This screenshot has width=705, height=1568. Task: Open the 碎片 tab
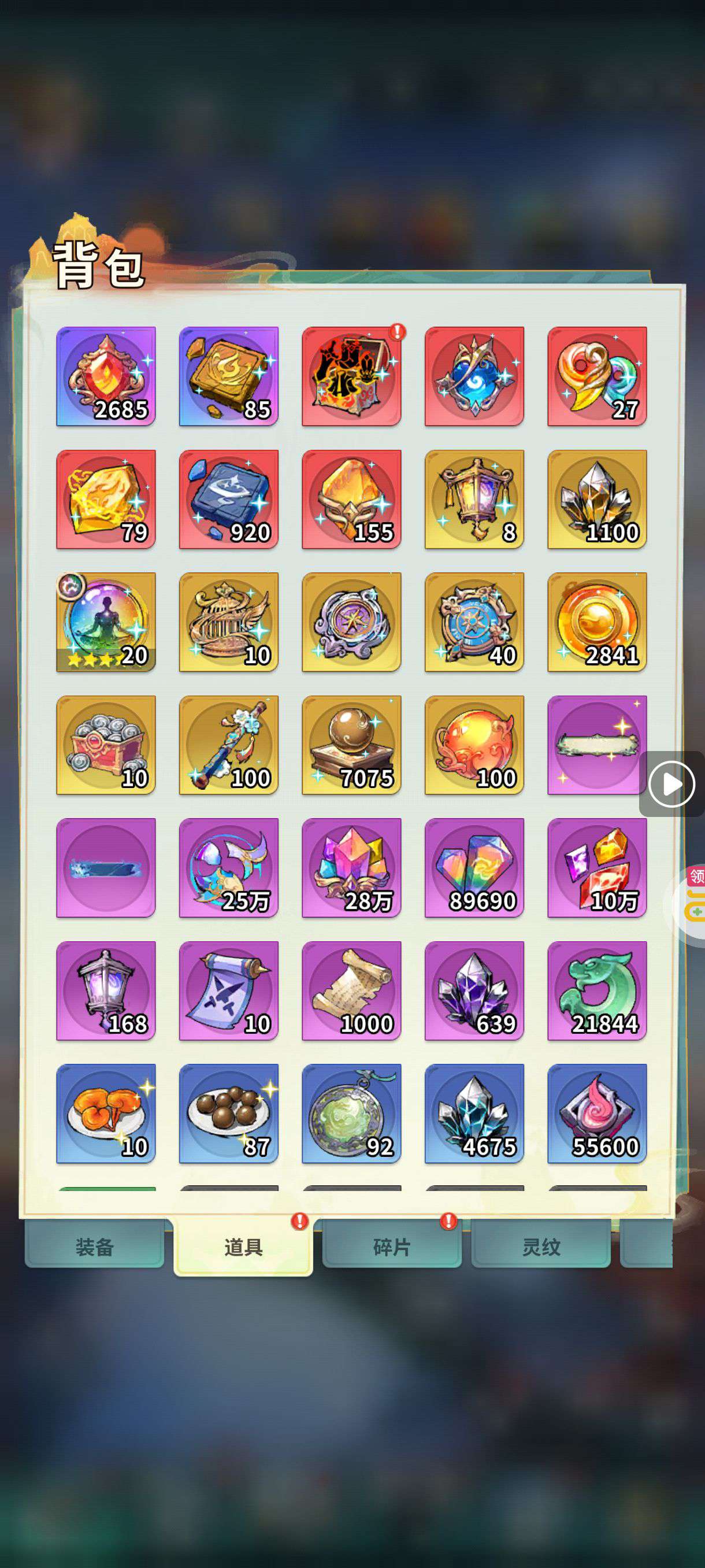click(392, 1247)
